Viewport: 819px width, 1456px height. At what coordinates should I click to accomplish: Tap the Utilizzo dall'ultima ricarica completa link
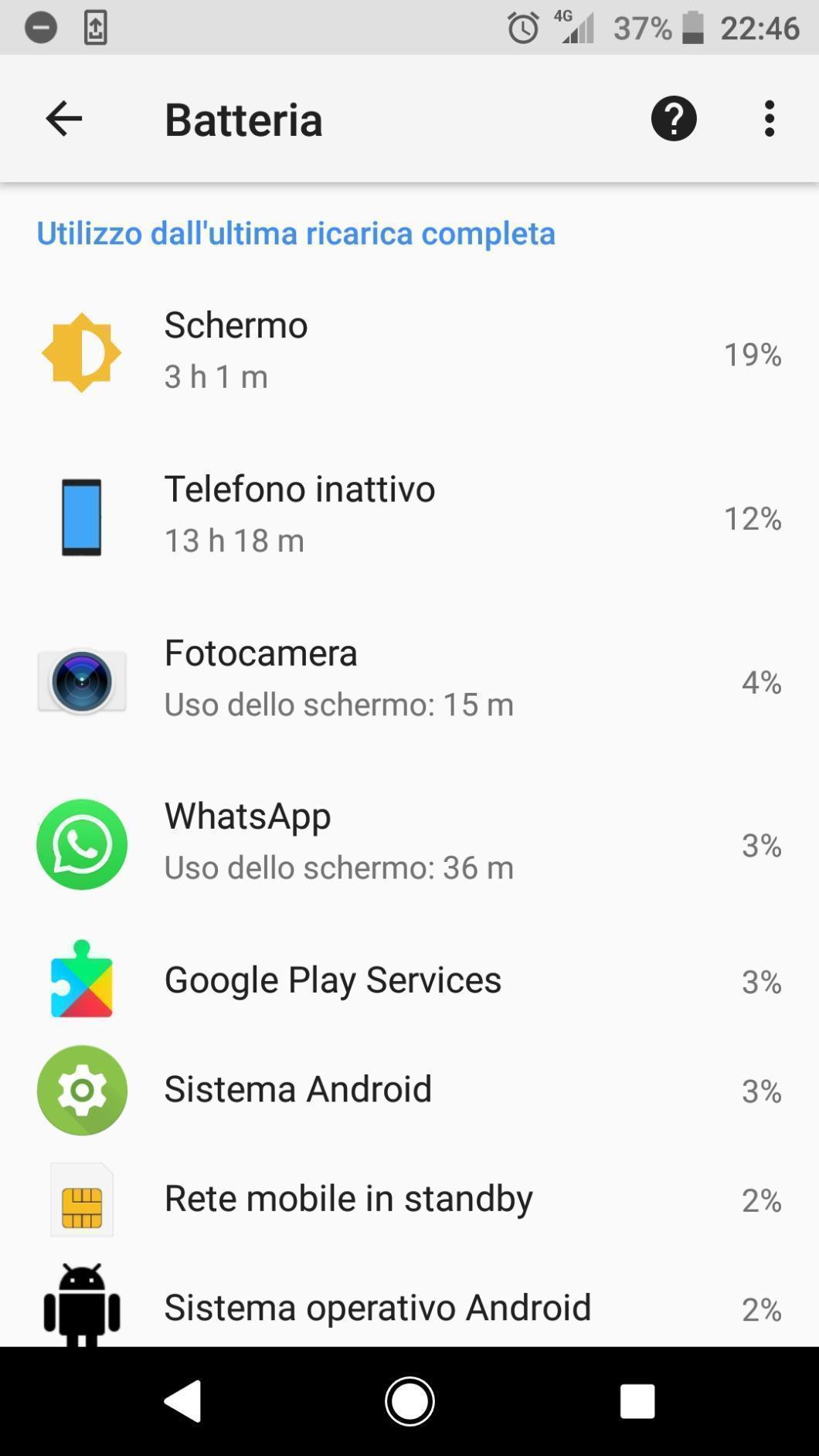click(295, 232)
